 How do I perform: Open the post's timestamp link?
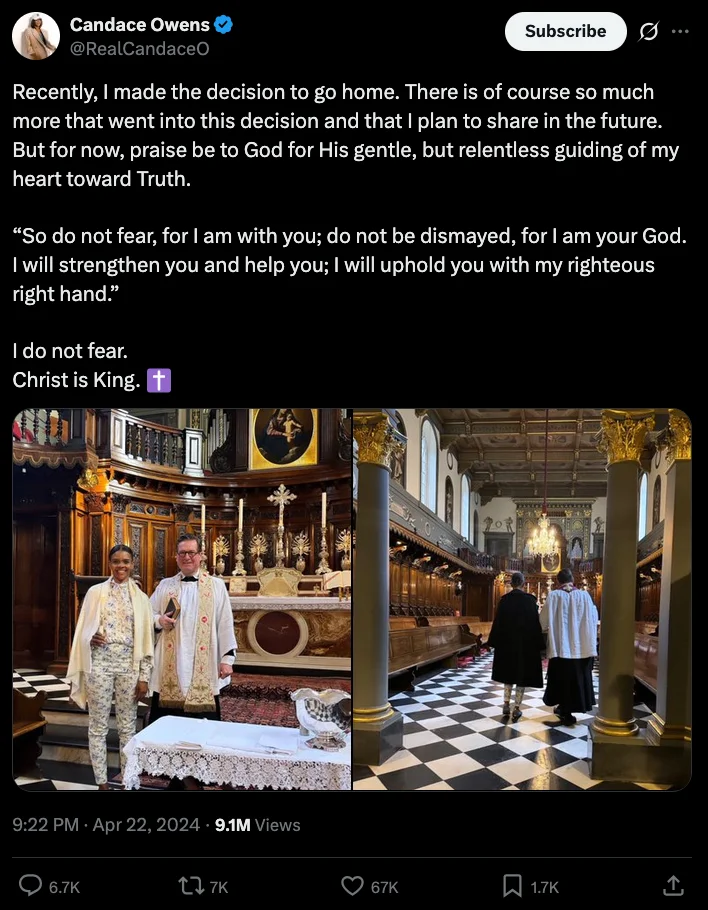coord(105,825)
